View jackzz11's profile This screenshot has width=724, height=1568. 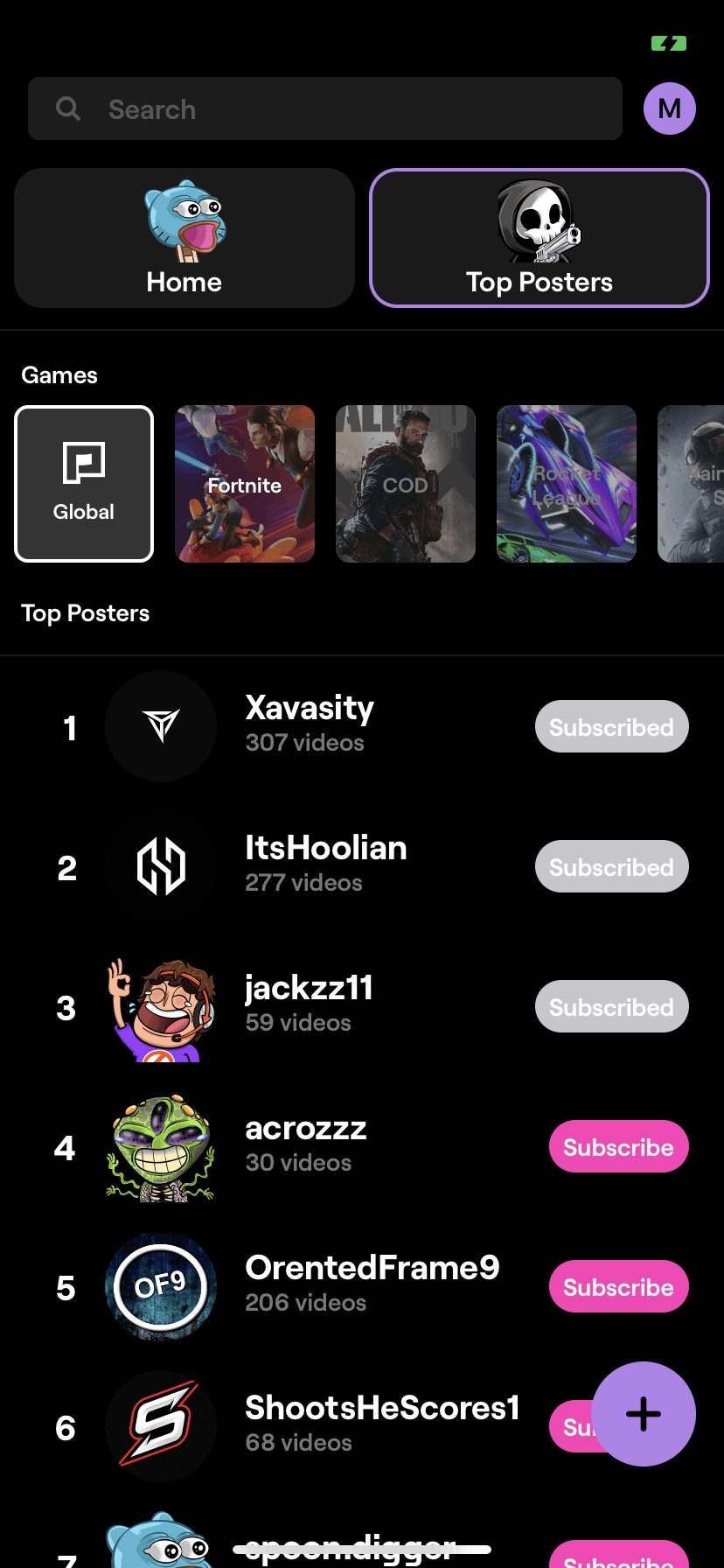(310, 1004)
